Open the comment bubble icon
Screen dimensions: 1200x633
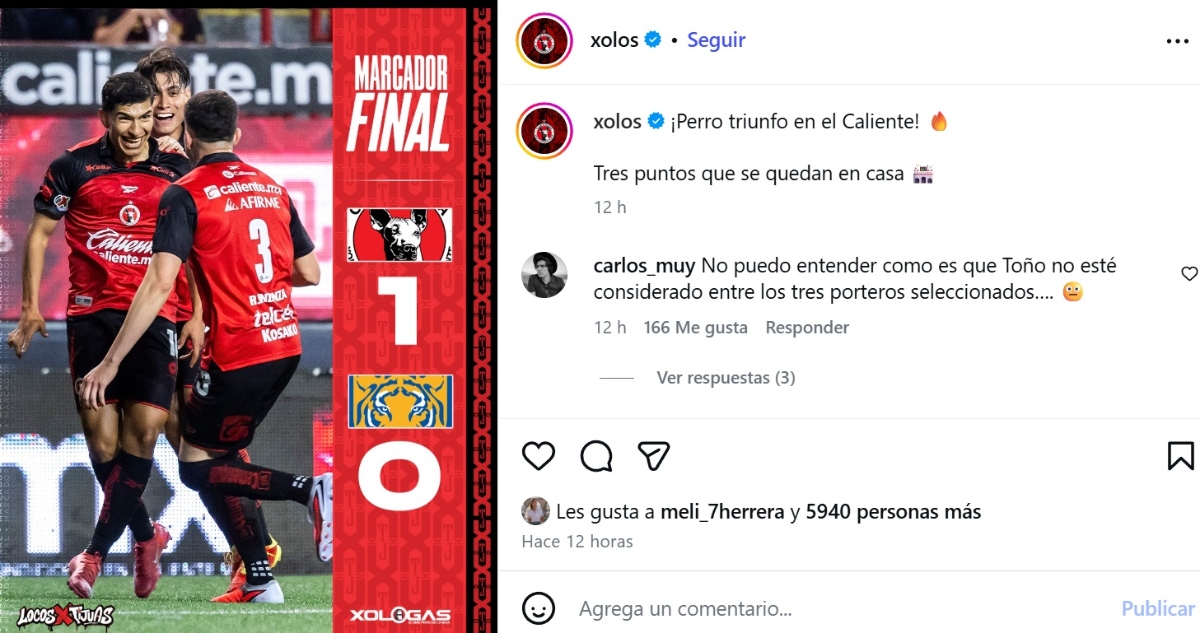pyautogui.click(x=596, y=456)
